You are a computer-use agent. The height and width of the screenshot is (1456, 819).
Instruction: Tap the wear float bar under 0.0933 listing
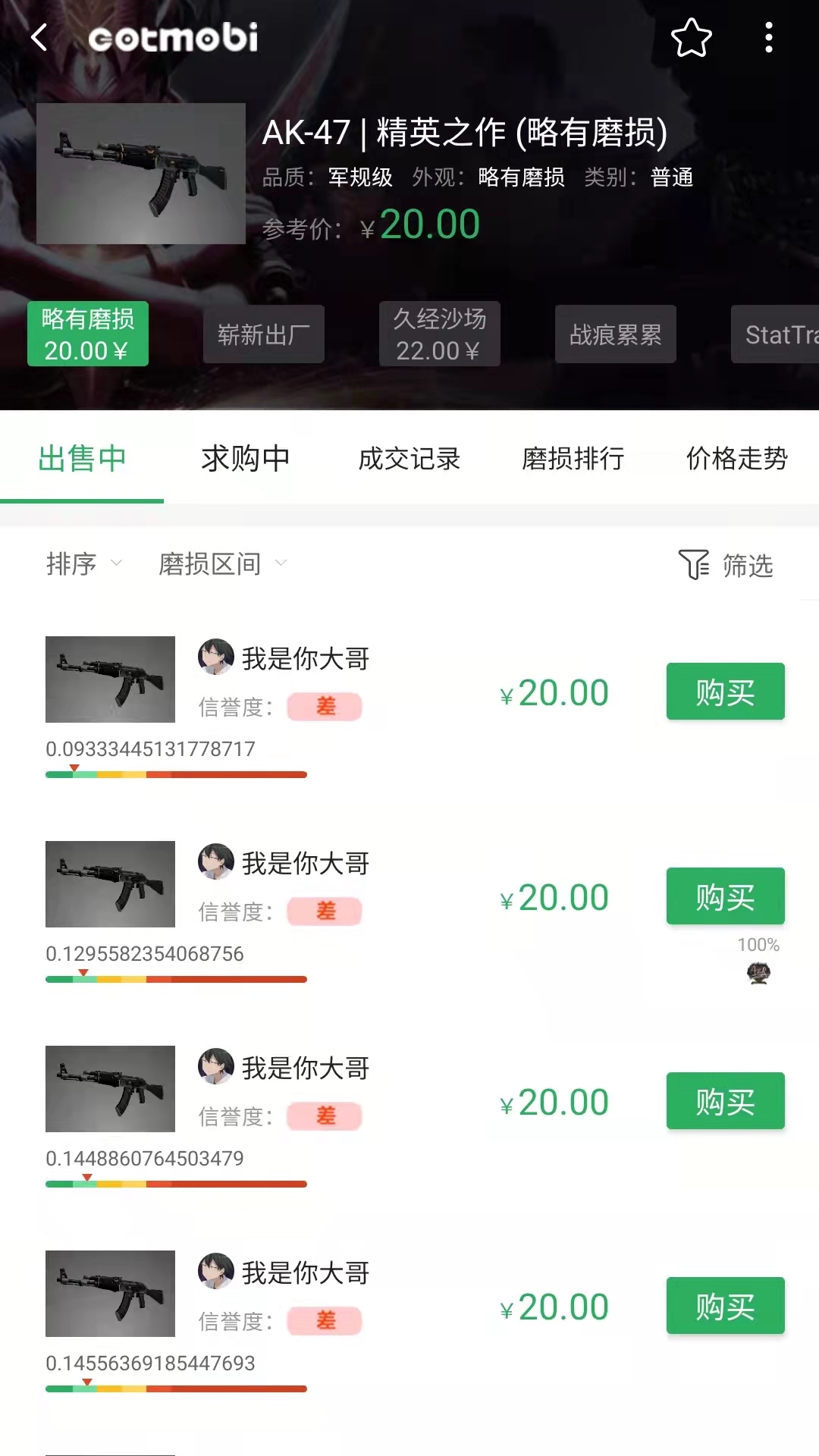pyautogui.click(x=176, y=773)
